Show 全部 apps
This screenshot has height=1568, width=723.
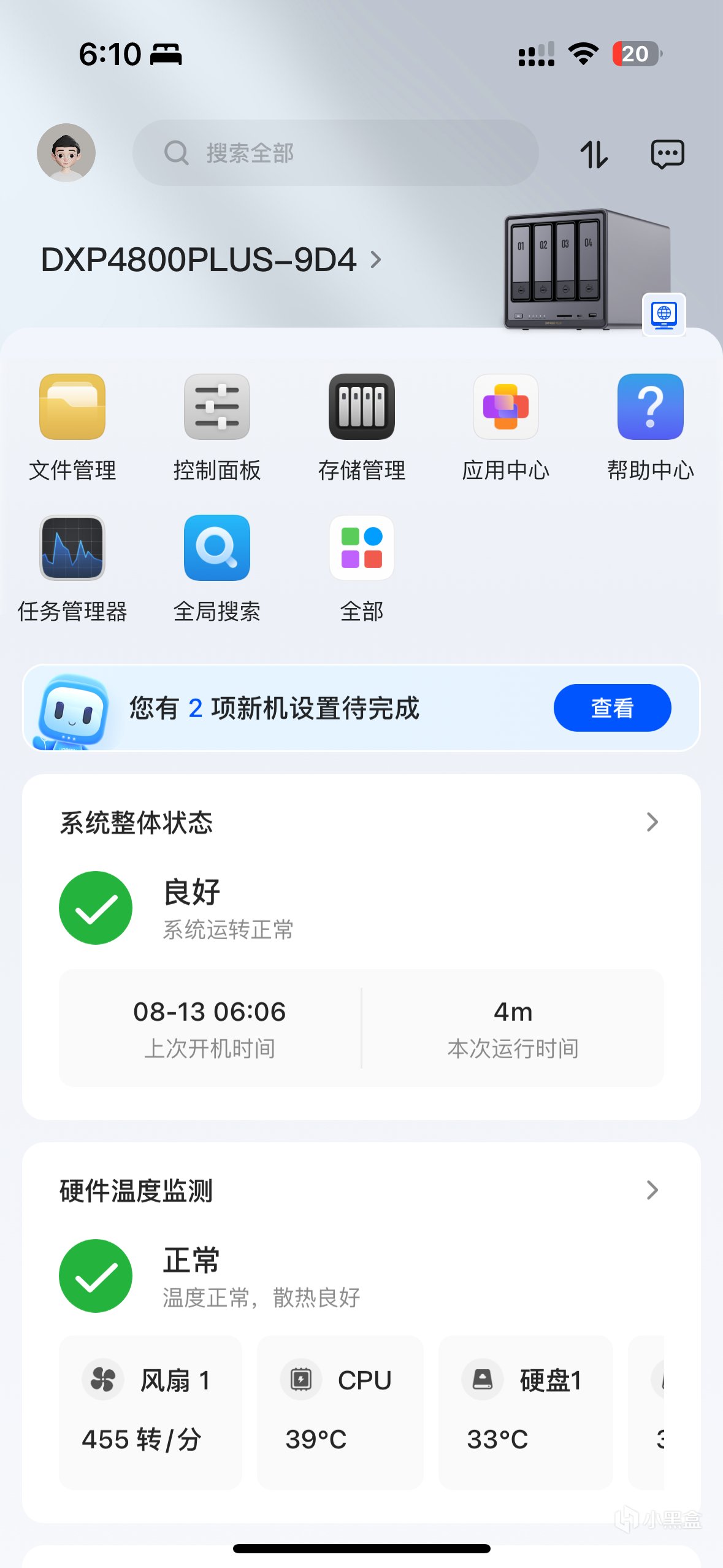click(362, 548)
